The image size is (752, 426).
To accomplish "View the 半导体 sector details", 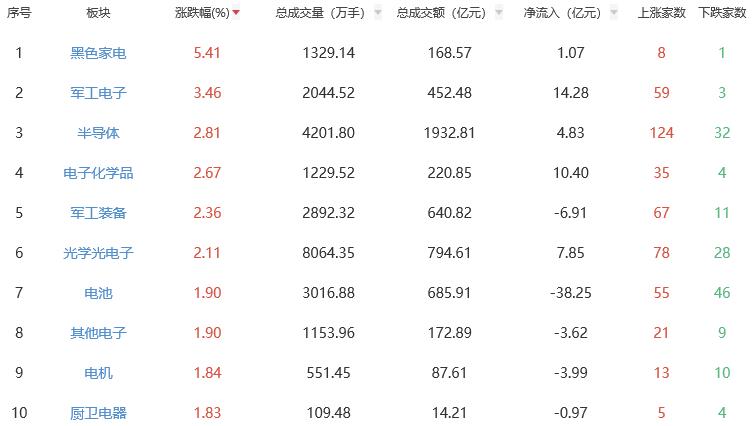I will pyautogui.click(x=98, y=133).
